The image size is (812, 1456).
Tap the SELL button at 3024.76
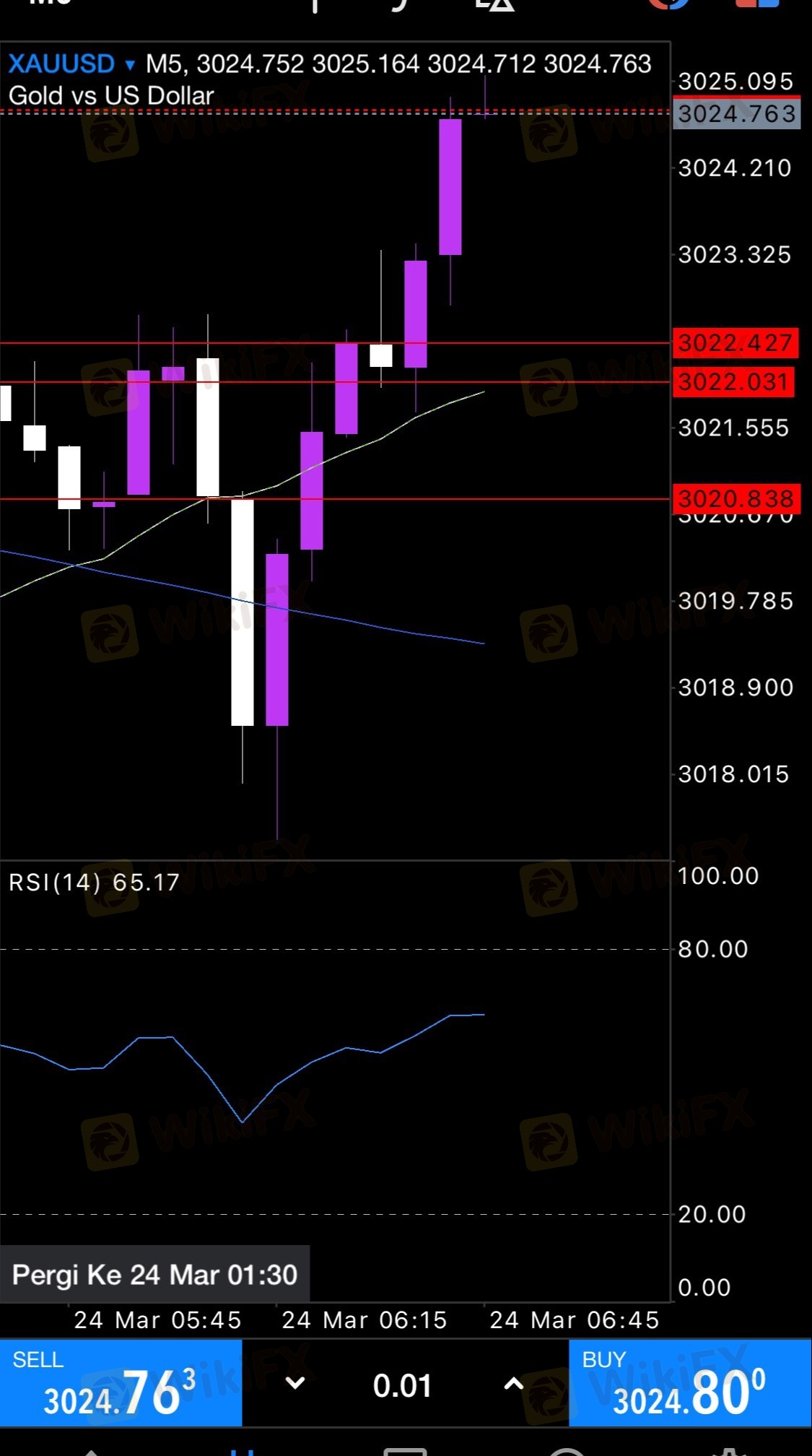click(x=121, y=1382)
